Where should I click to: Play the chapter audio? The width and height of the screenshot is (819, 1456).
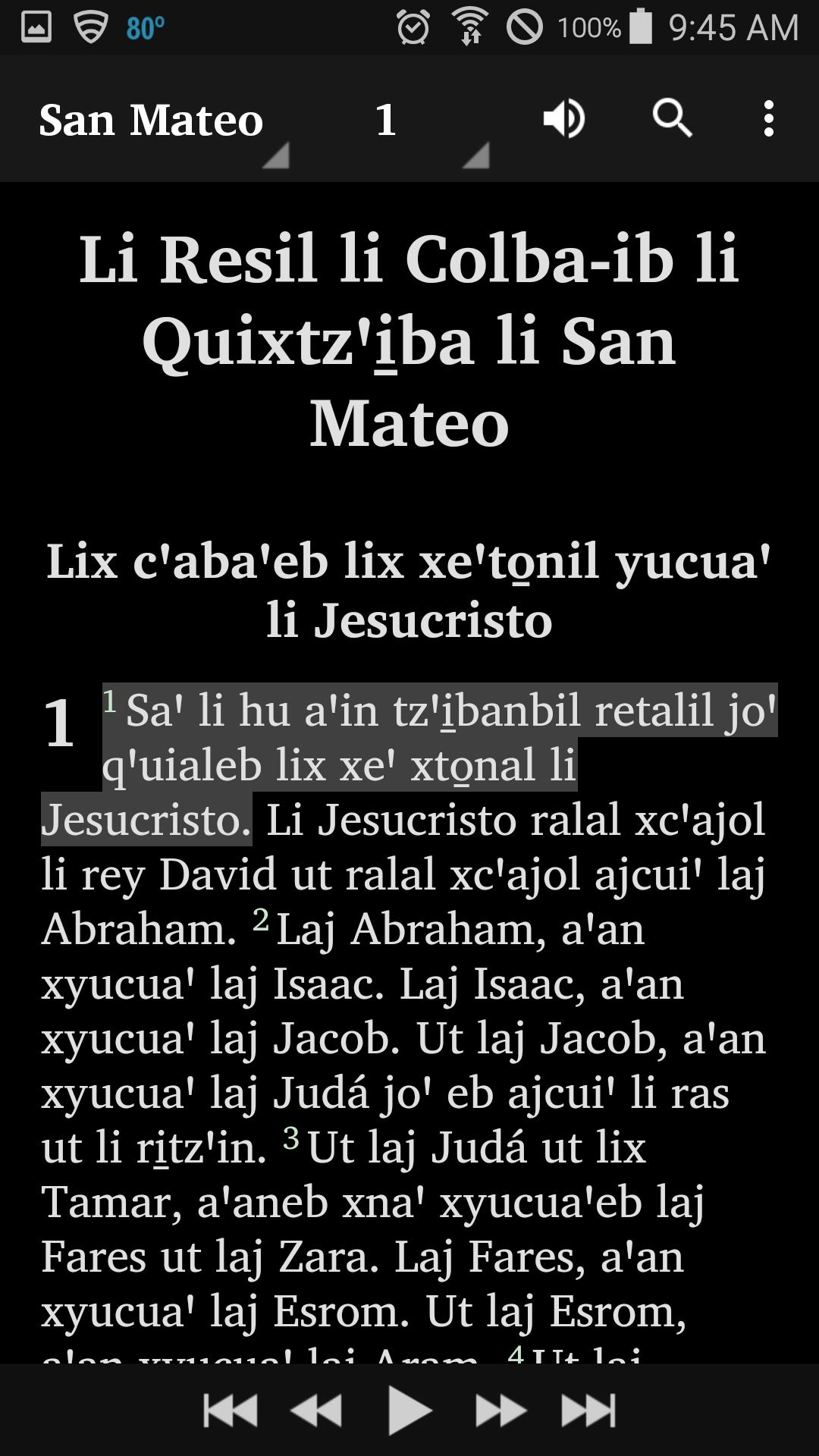point(409,1411)
